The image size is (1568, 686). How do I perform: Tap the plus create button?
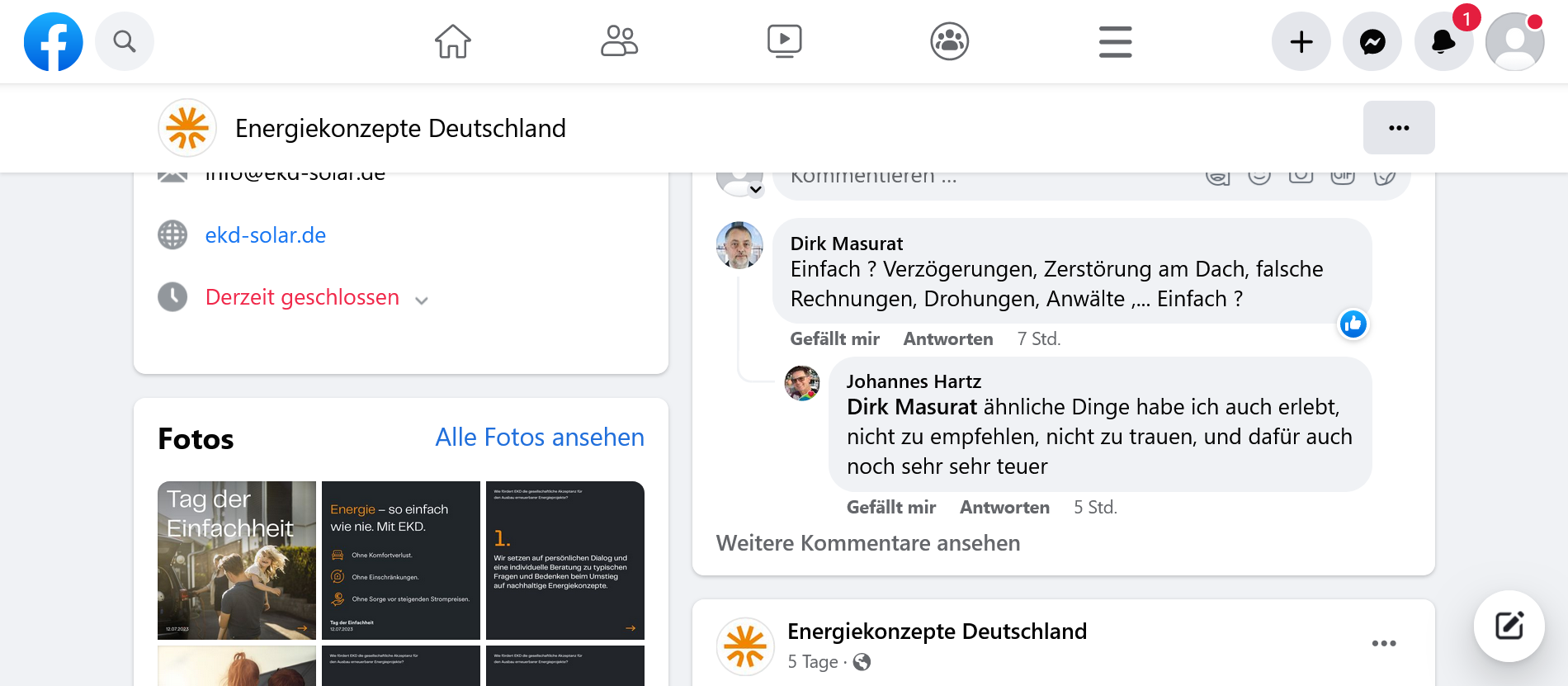coord(1301,41)
